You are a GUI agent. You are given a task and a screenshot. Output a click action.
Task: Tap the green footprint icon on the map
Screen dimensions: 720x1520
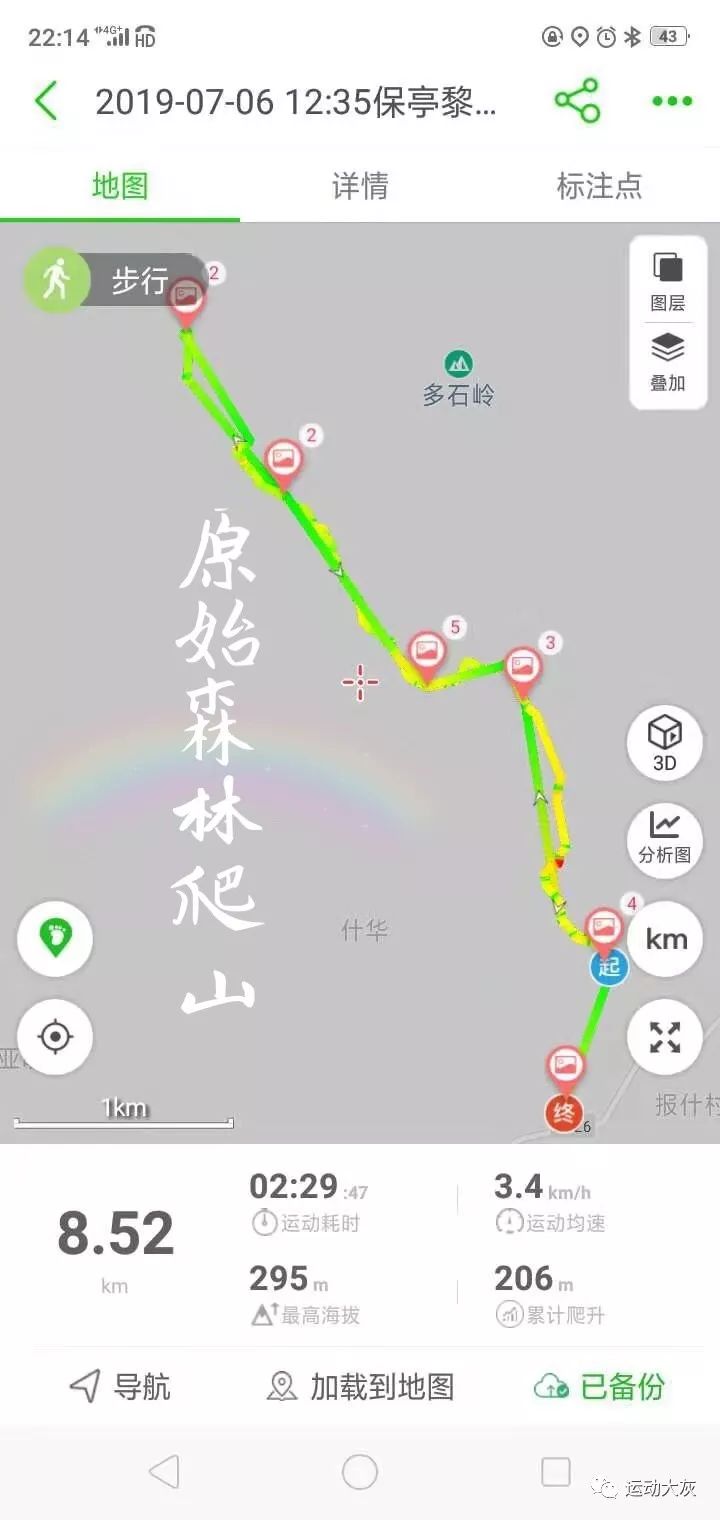tap(55, 940)
